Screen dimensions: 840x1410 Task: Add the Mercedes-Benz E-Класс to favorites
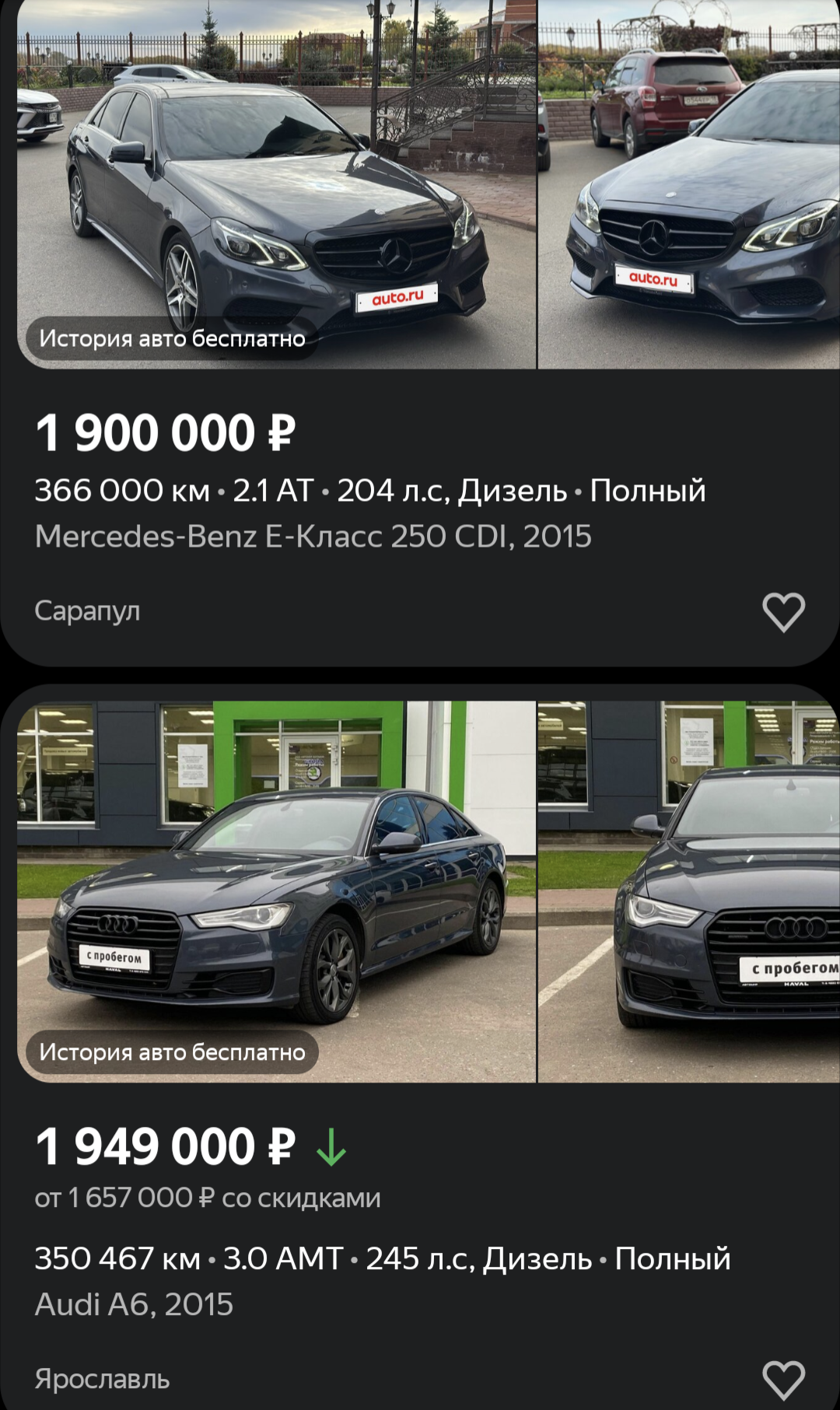click(x=783, y=612)
